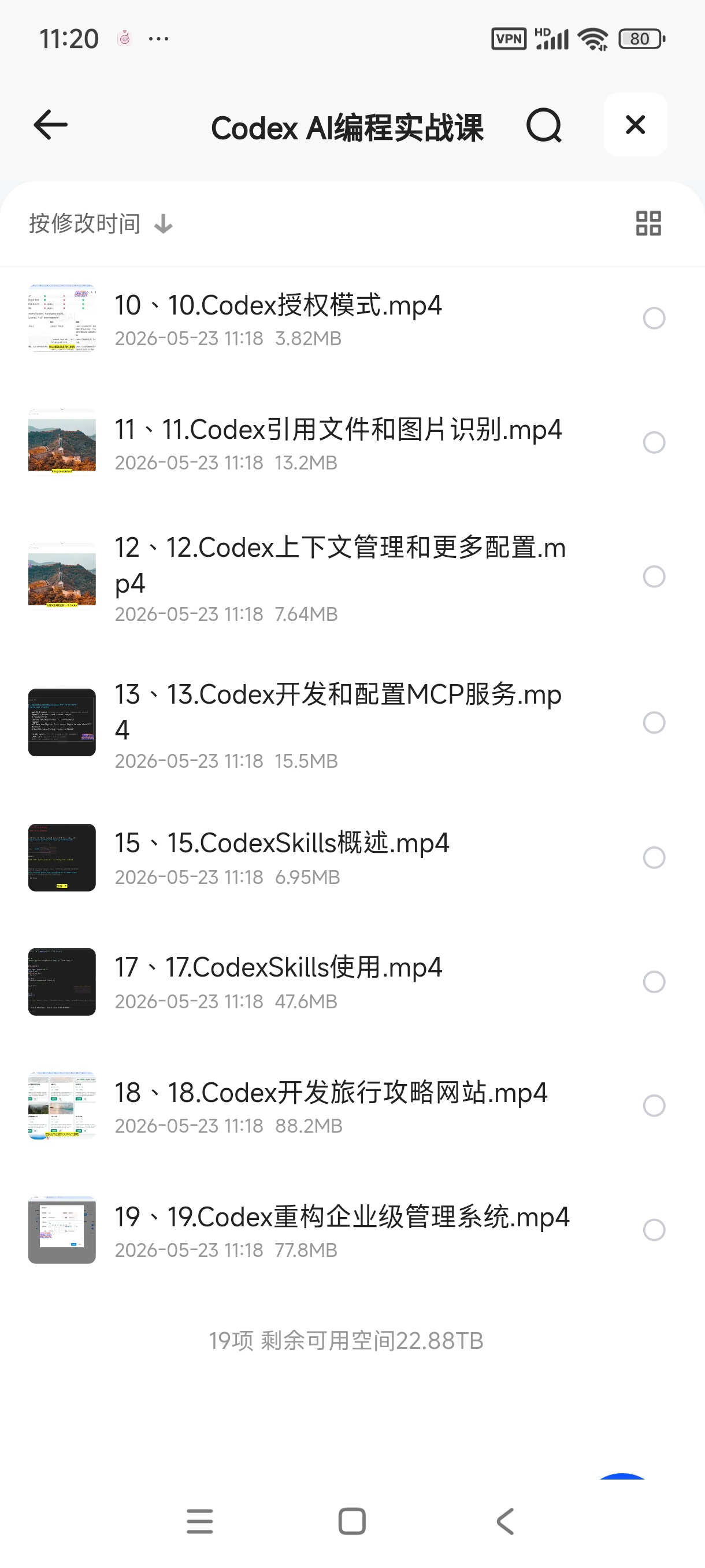Open the 按修改时间 sort options
The image size is (705, 1568).
101,223
